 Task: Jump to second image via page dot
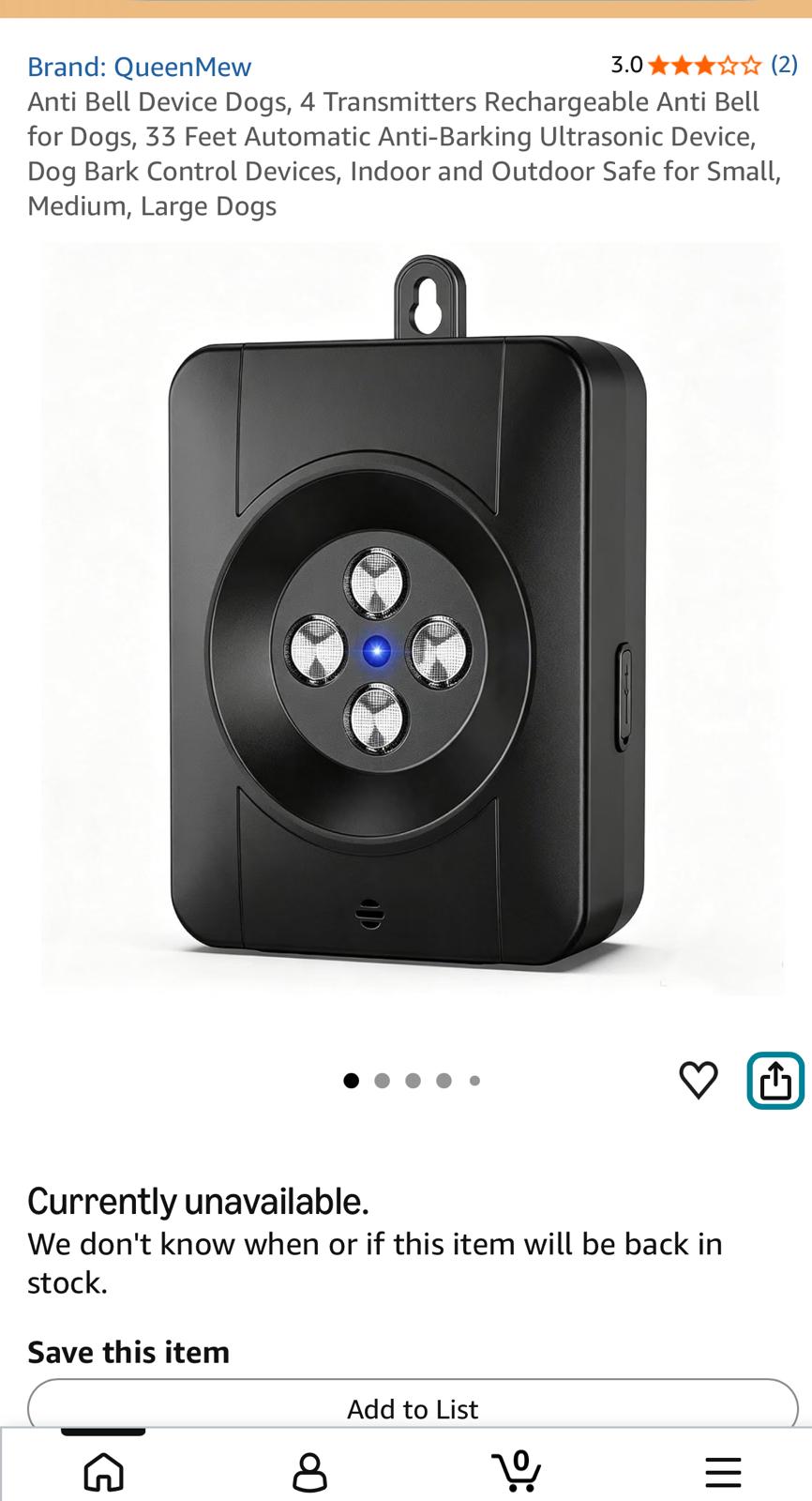point(382,1081)
